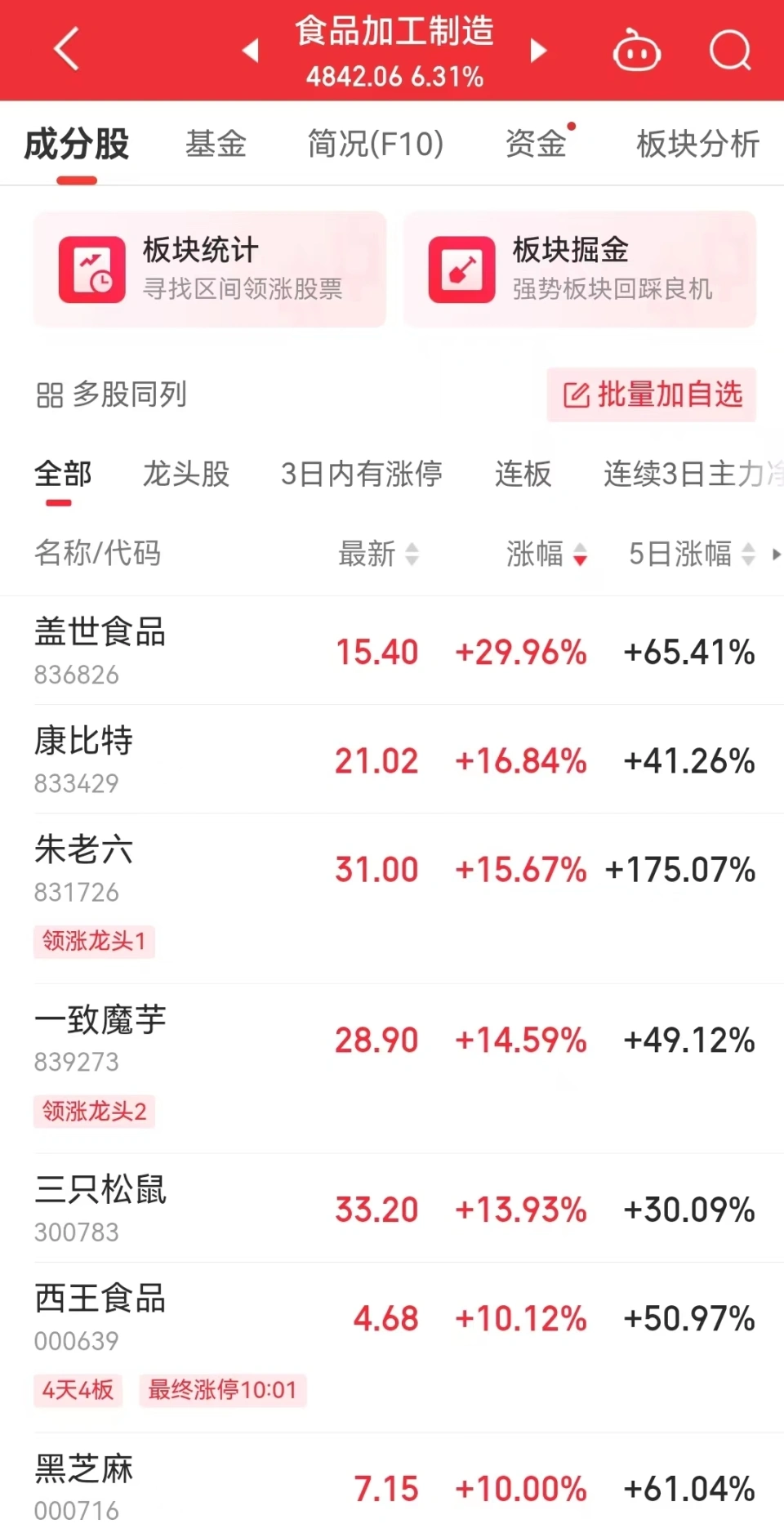
Task: Switch to the 基金 tab
Action: pyautogui.click(x=216, y=144)
